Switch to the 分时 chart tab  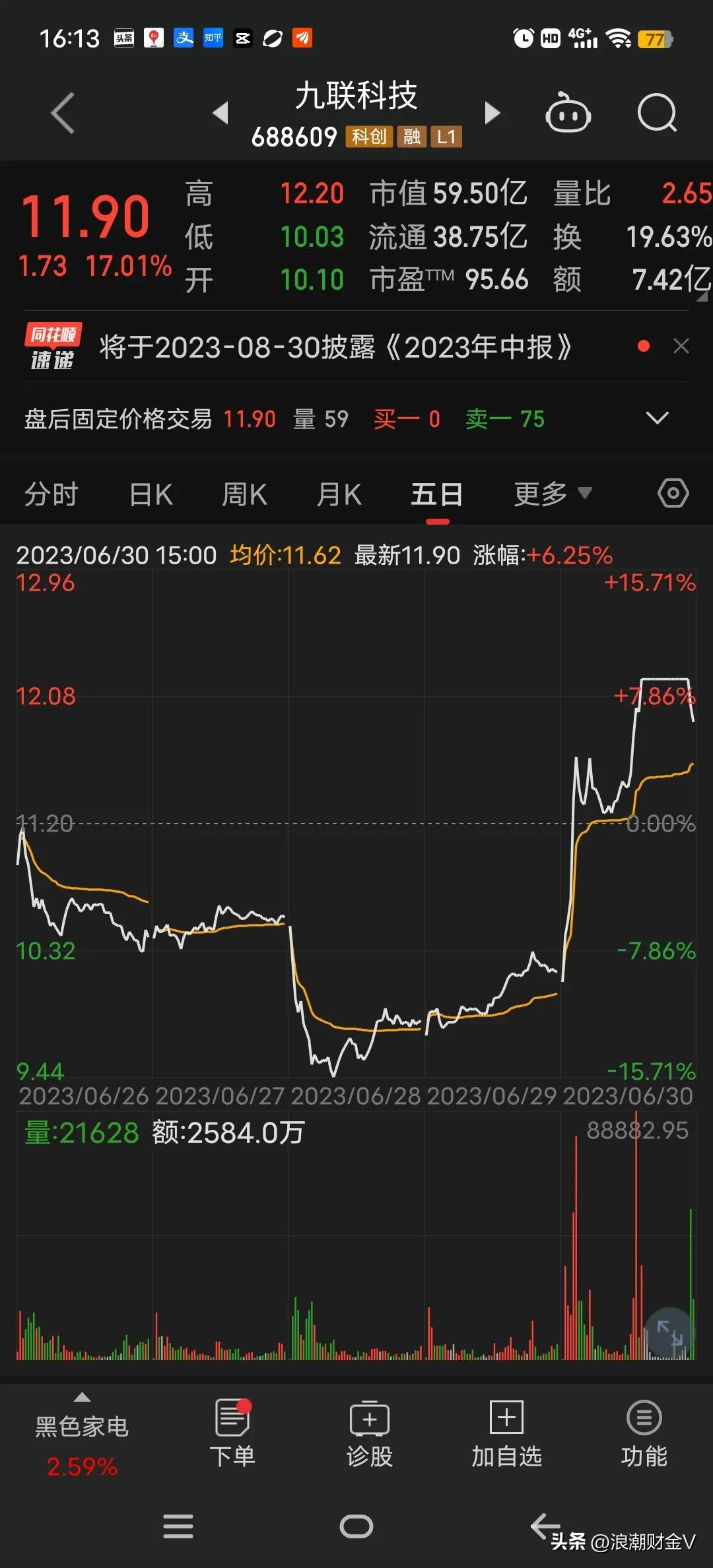coord(51,494)
